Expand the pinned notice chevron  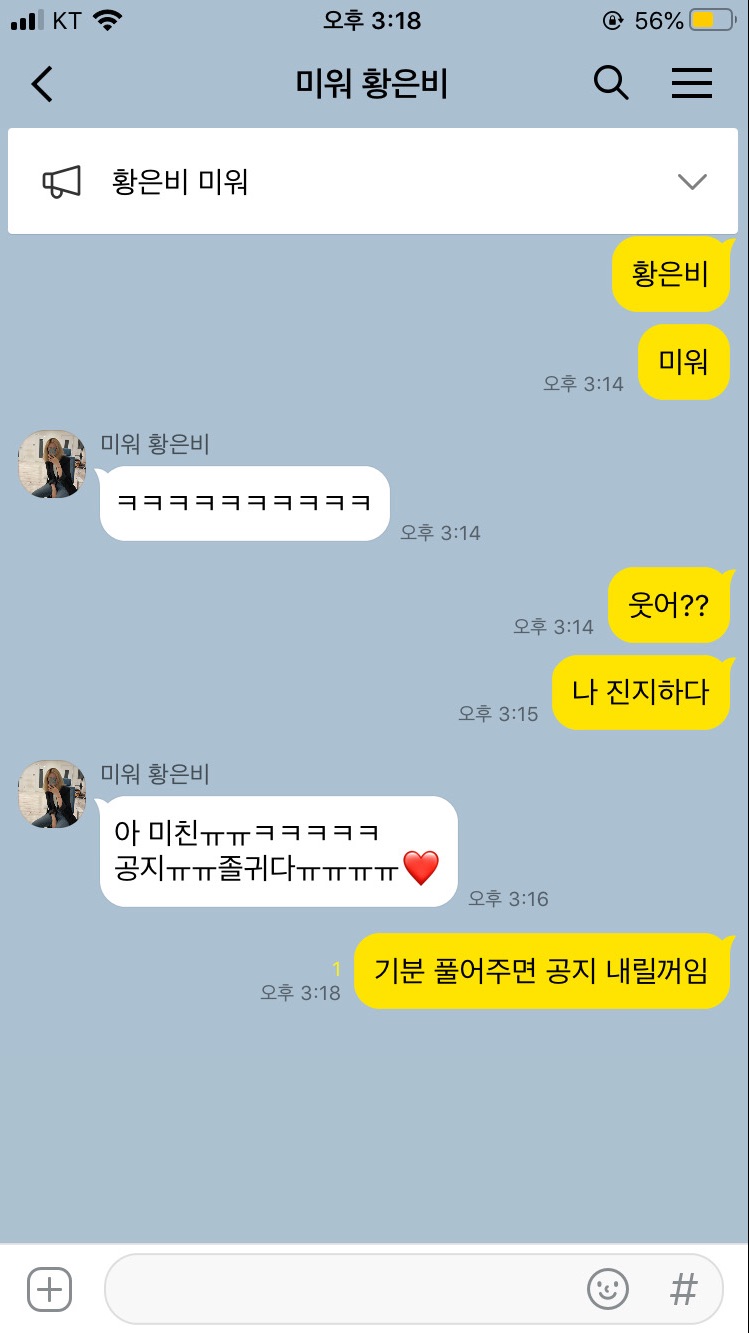click(x=692, y=182)
